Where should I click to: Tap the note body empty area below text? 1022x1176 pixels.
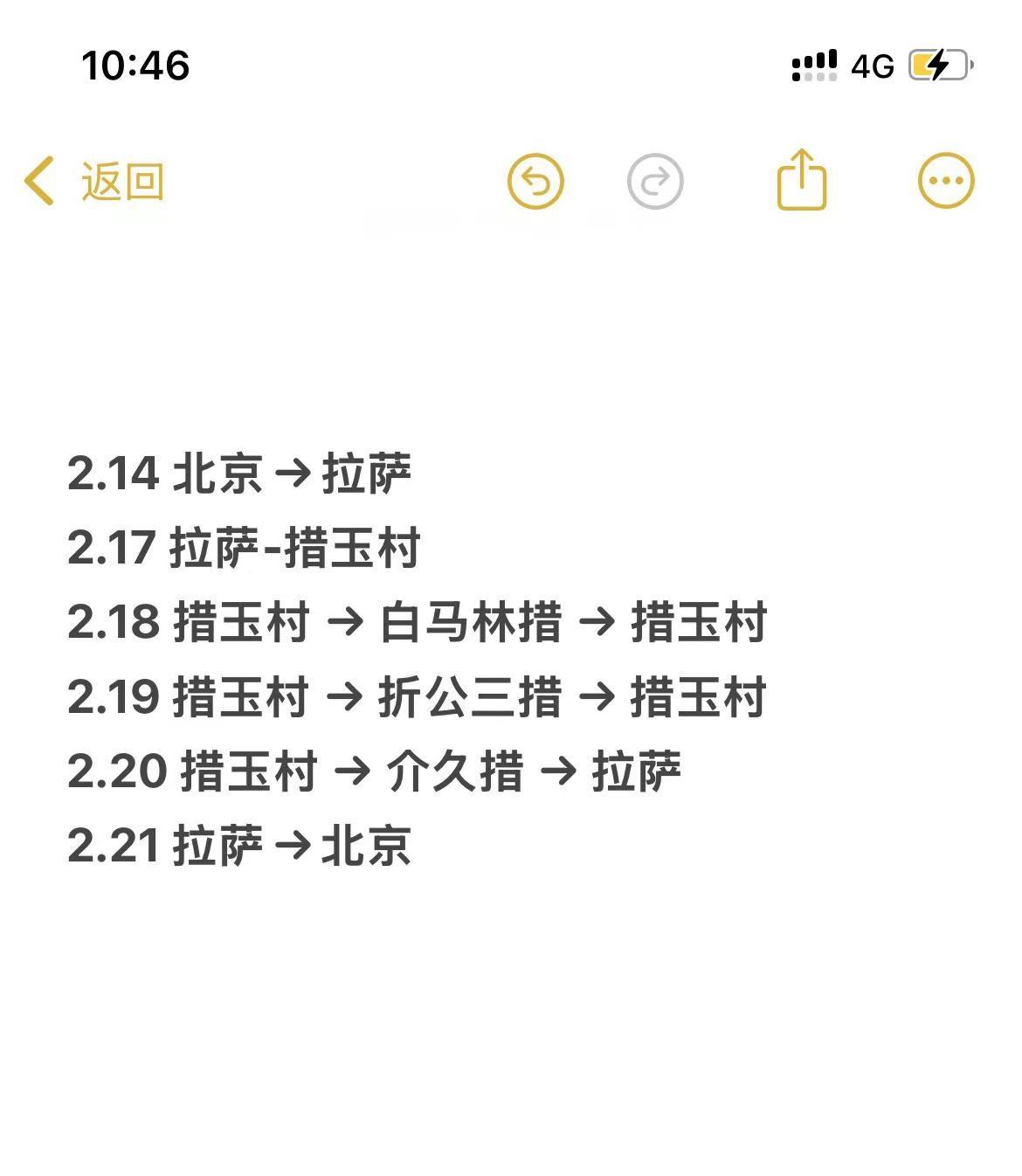(511, 1005)
